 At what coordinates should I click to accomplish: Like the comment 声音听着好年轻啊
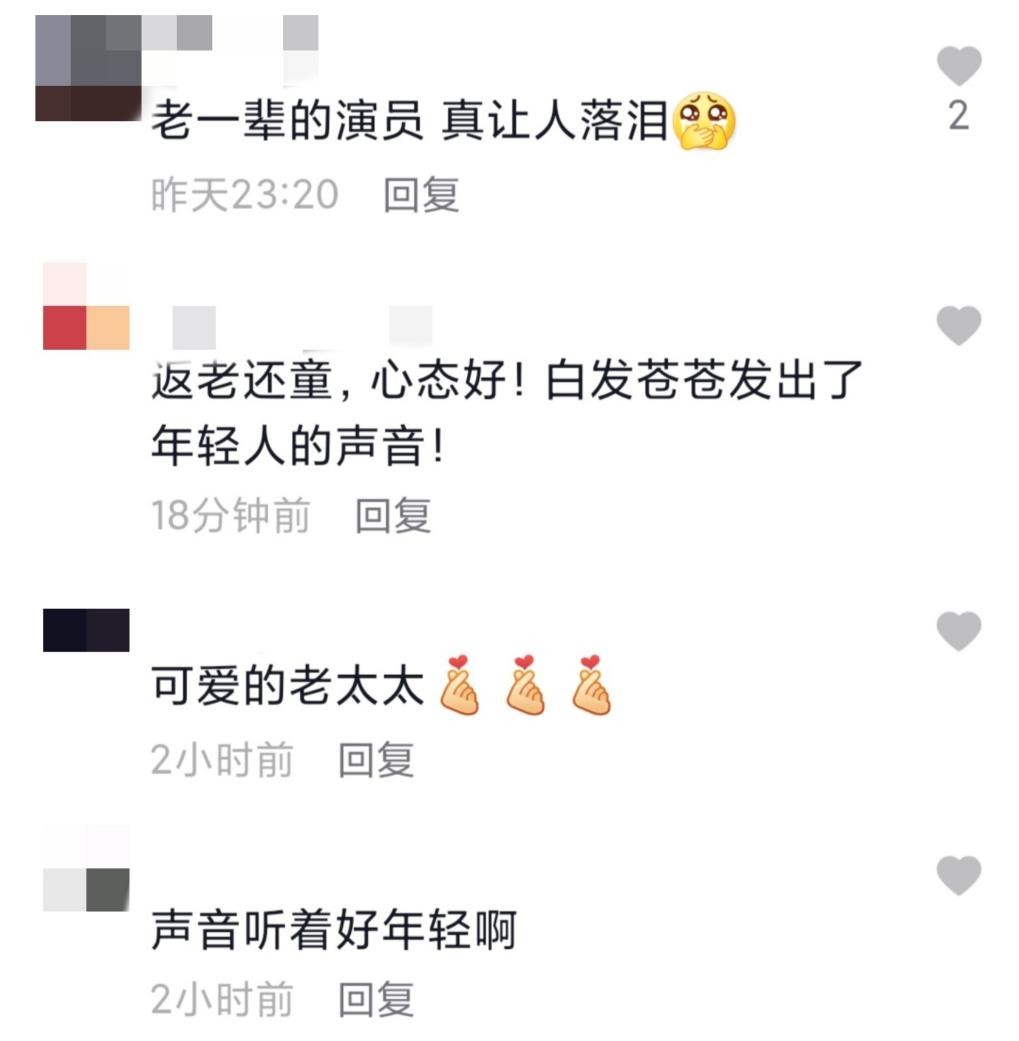click(x=959, y=875)
